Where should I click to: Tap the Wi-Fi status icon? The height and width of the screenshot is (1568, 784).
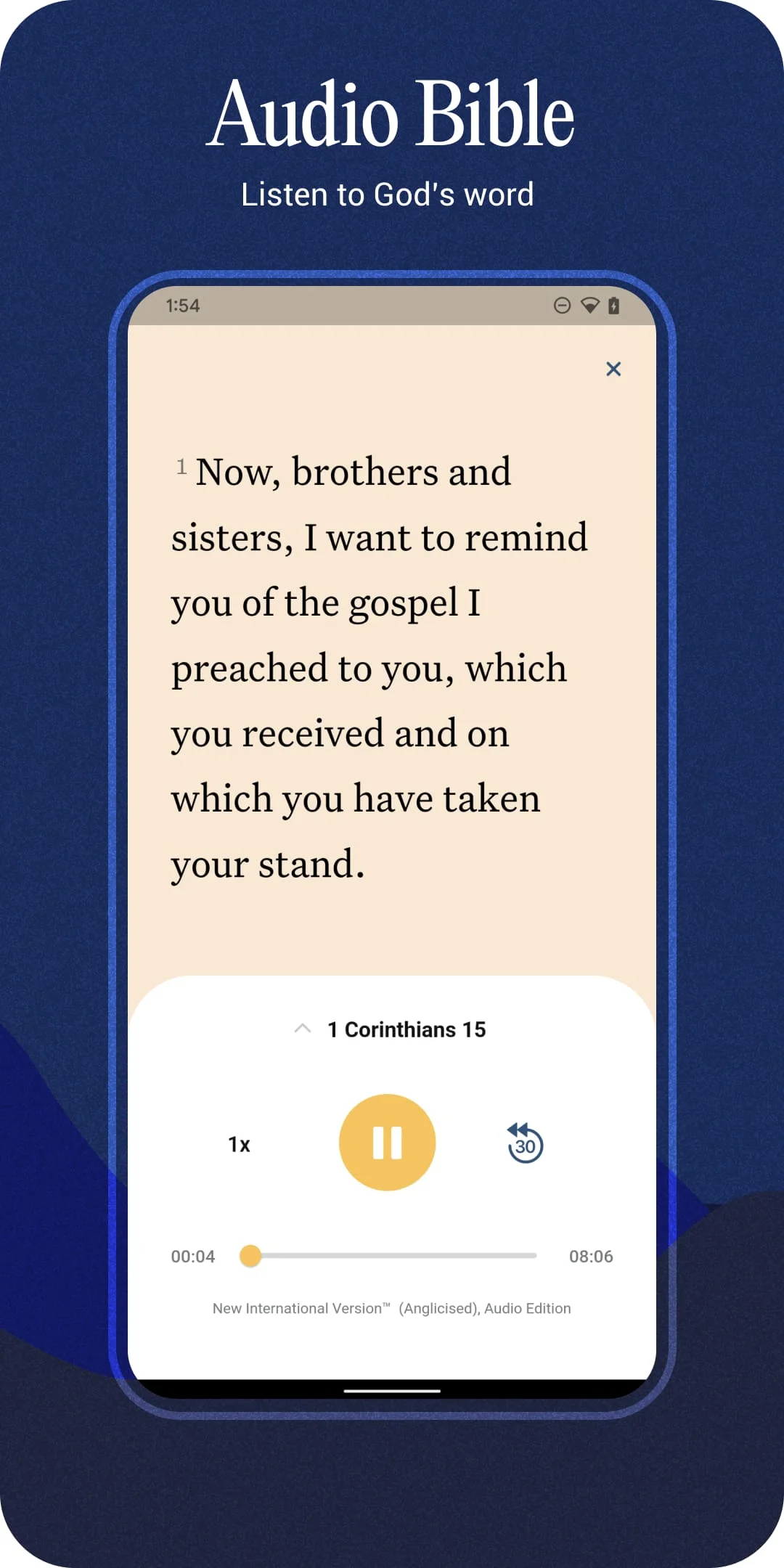tap(589, 306)
